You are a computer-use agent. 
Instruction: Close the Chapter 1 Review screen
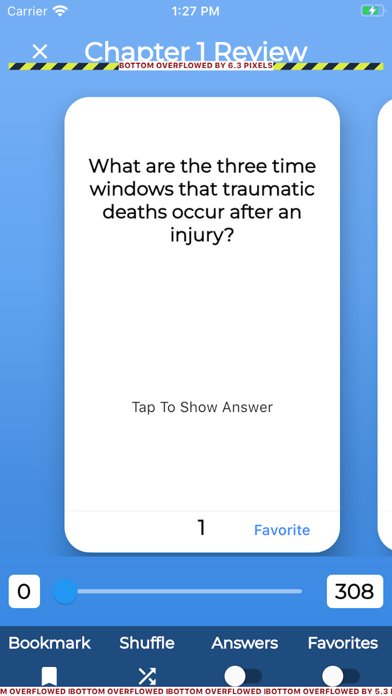coord(40,52)
